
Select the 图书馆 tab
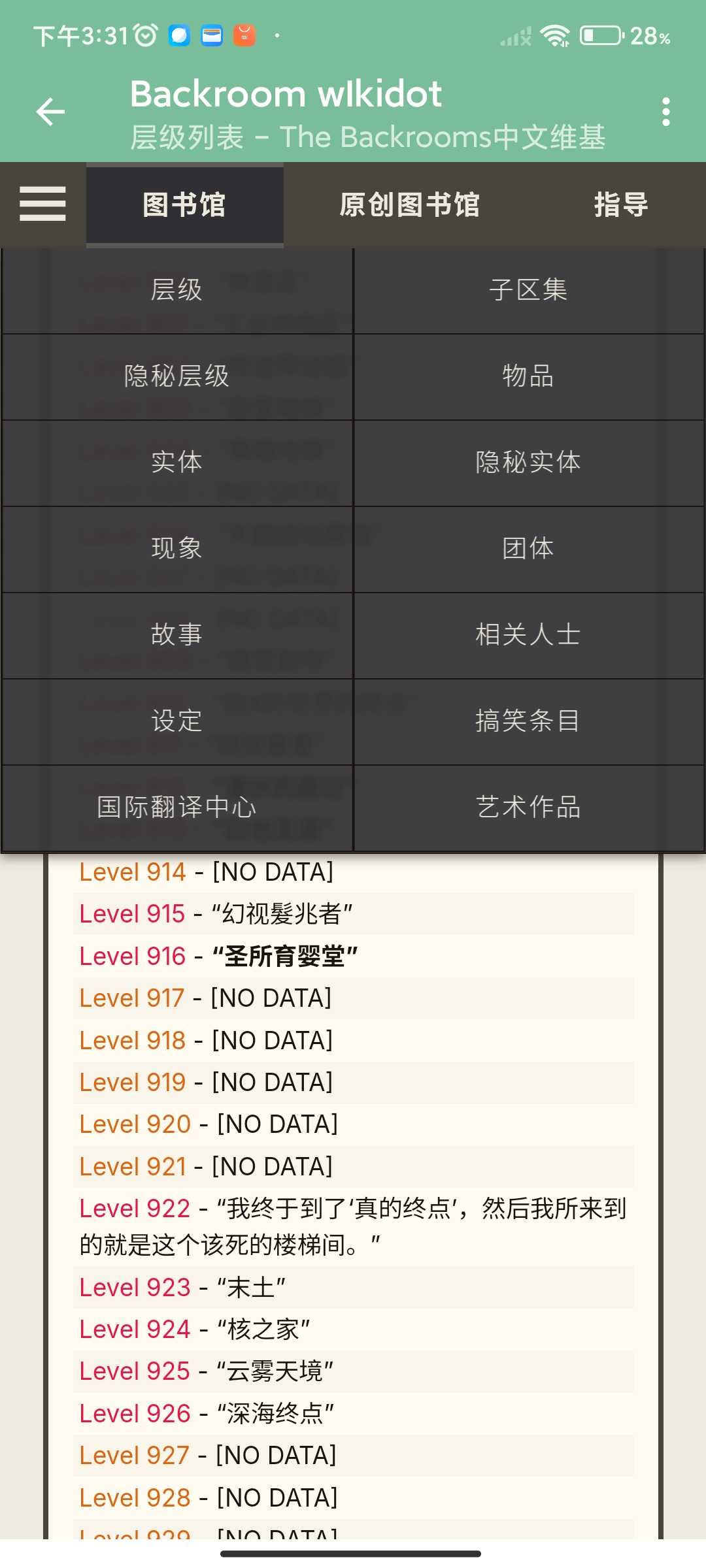tap(184, 204)
